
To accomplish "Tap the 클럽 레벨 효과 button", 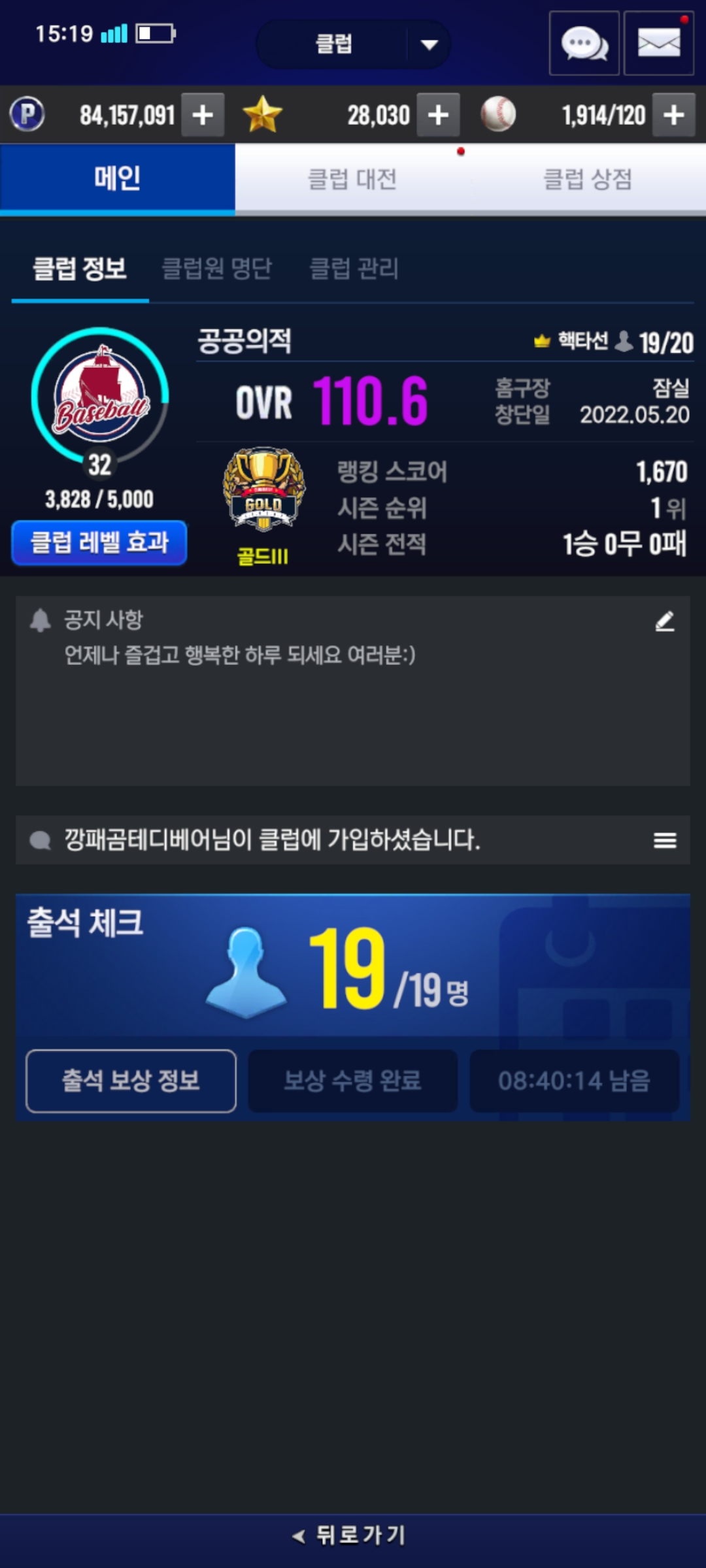I will pyautogui.click(x=99, y=542).
